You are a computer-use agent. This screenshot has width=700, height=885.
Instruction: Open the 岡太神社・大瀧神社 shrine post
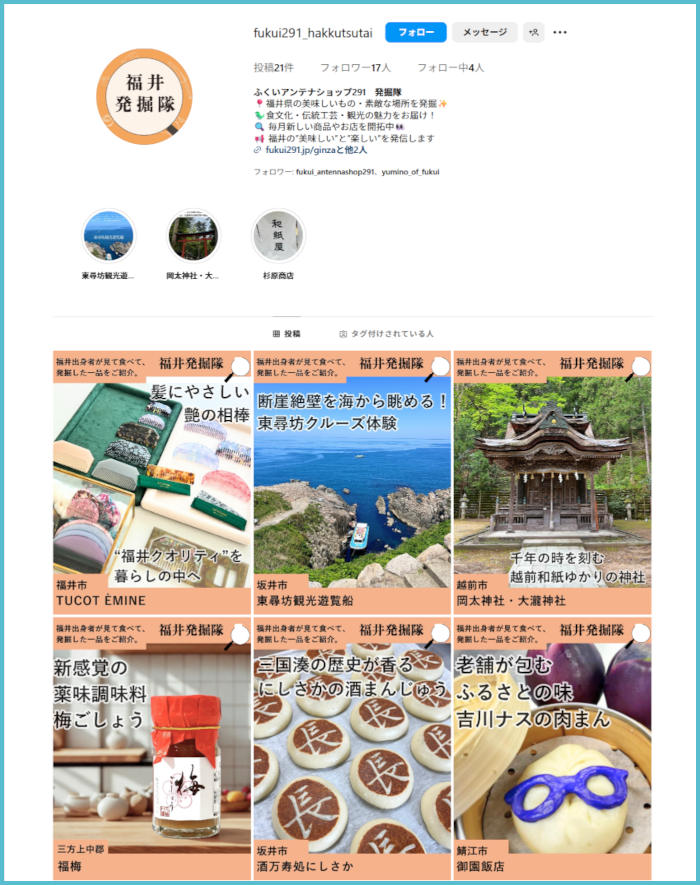pos(552,482)
